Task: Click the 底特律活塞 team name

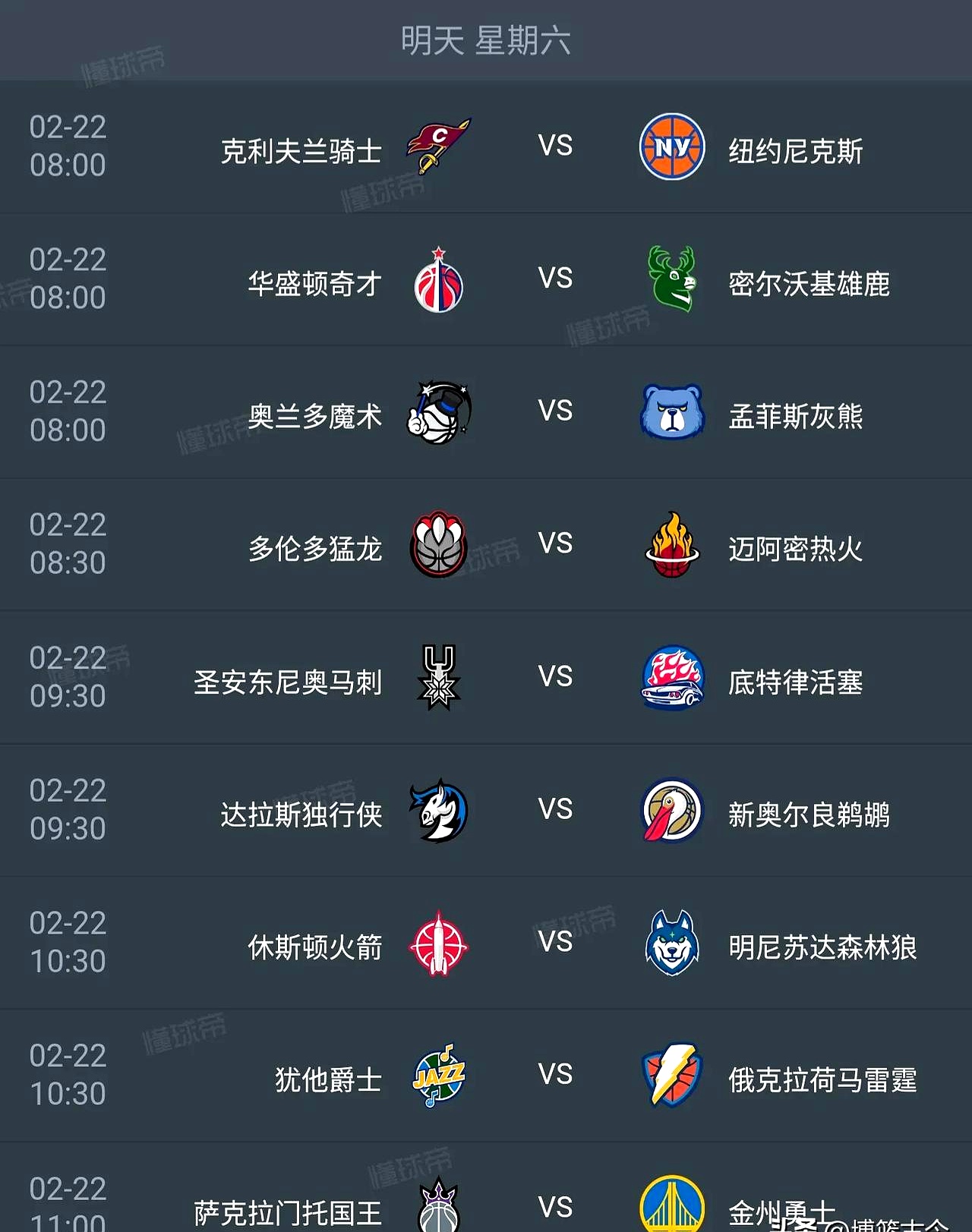Action: [x=796, y=682]
